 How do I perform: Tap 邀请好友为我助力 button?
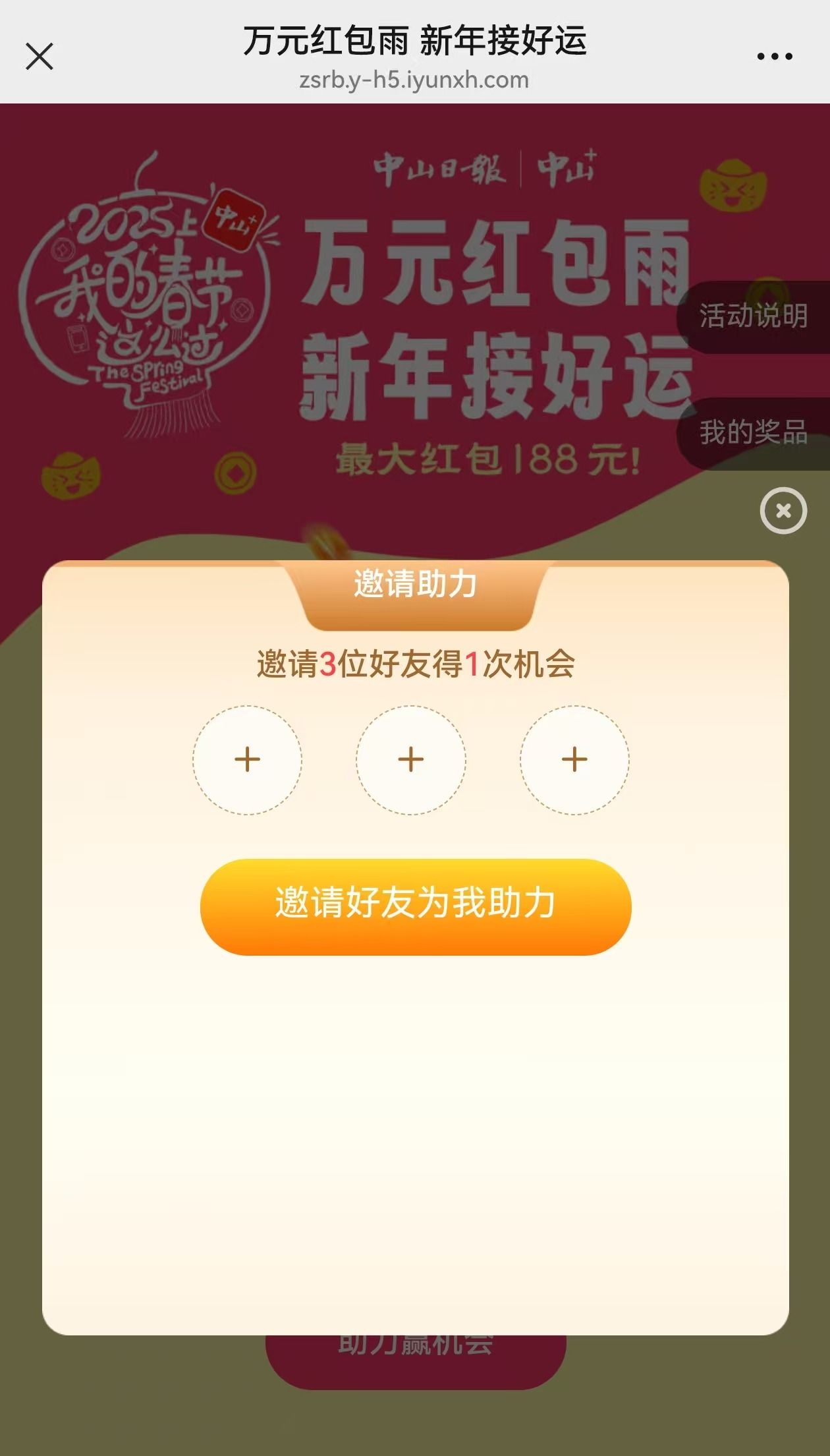[x=416, y=906]
